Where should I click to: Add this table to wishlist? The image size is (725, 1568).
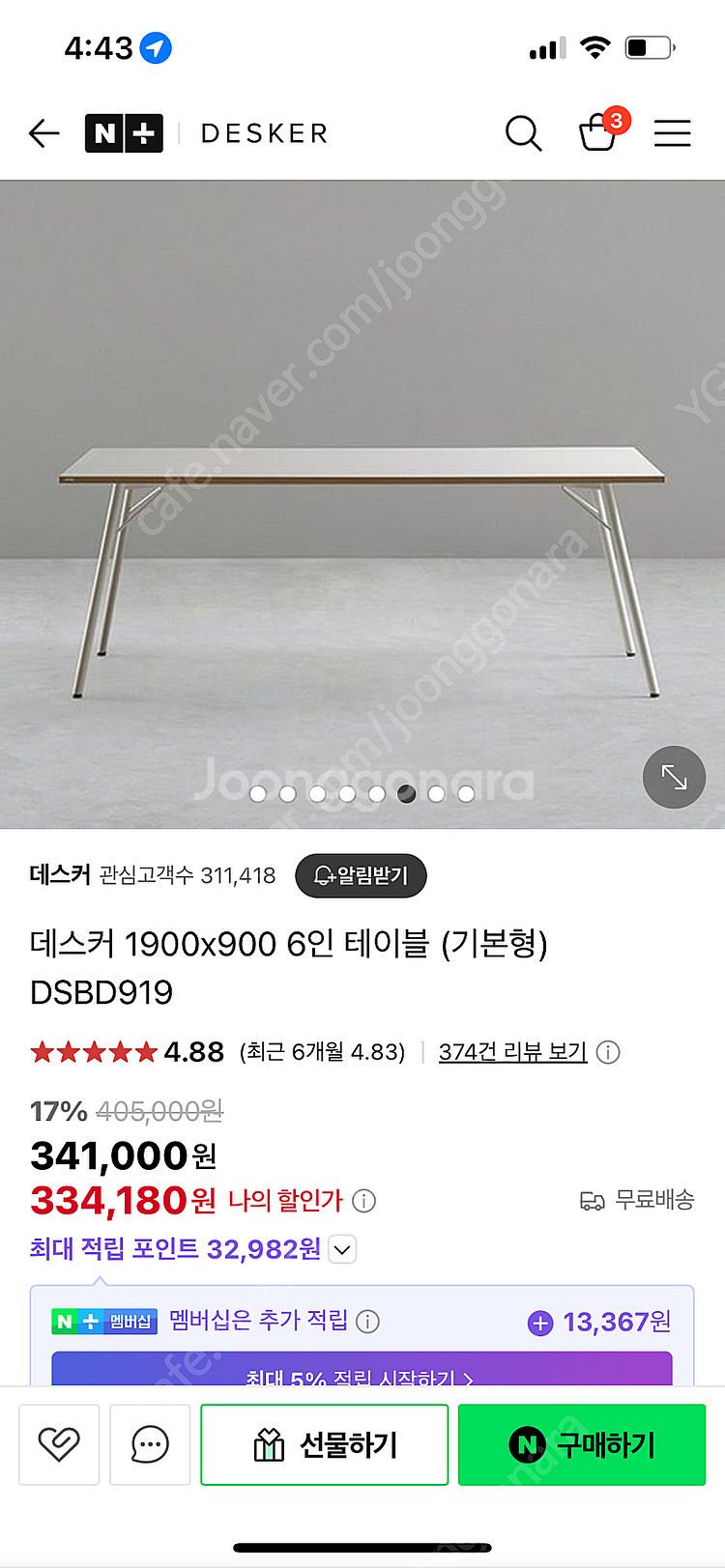tap(59, 1444)
